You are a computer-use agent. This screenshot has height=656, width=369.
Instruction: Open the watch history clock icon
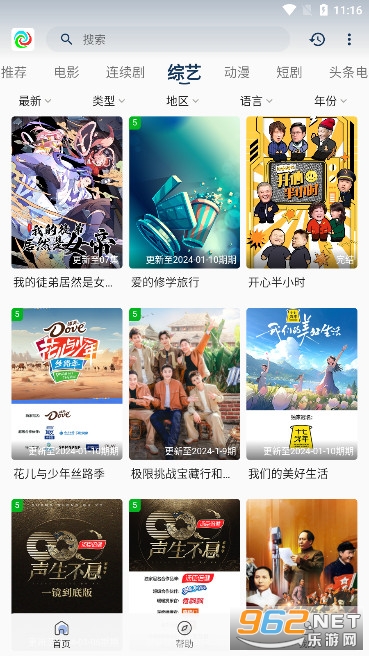(x=318, y=39)
